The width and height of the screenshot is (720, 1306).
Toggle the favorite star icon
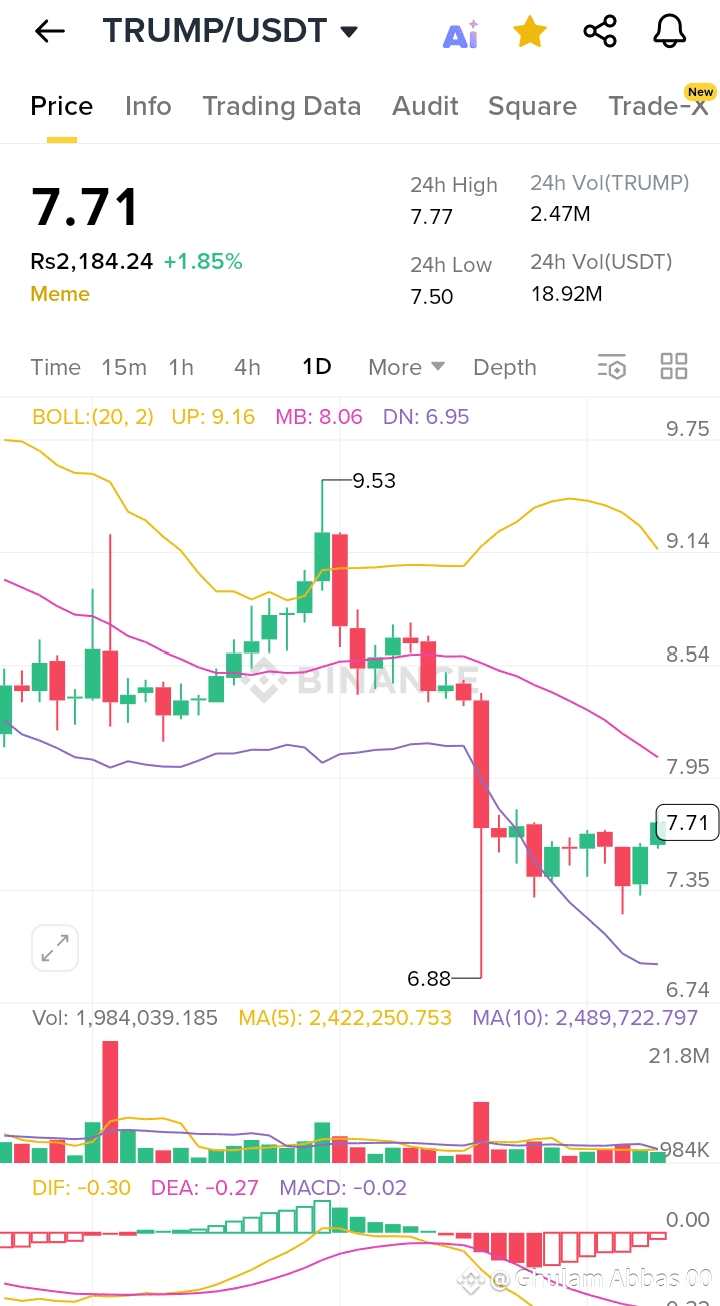pyautogui.click(x=529, y=32)
